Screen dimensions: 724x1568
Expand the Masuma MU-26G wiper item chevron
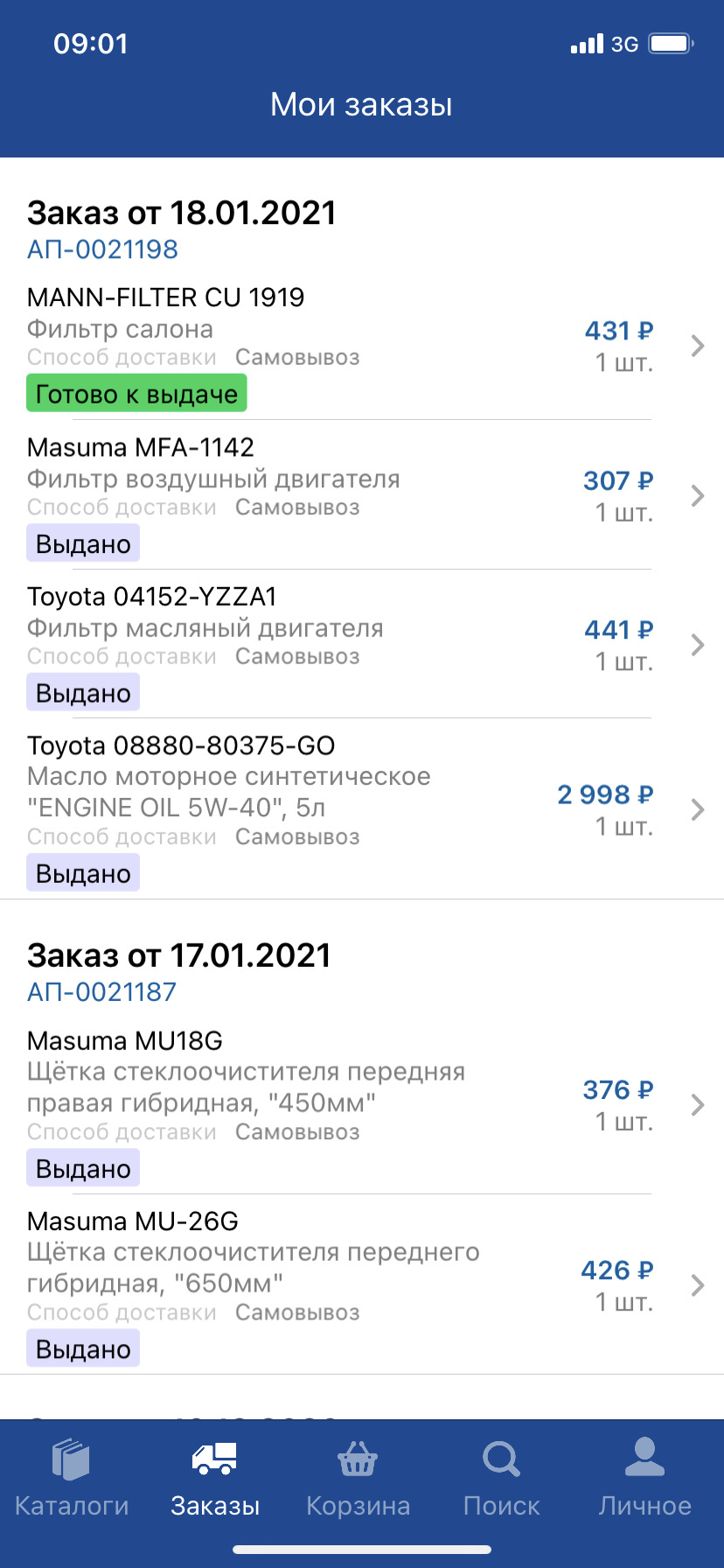[x=697, y=1285]
